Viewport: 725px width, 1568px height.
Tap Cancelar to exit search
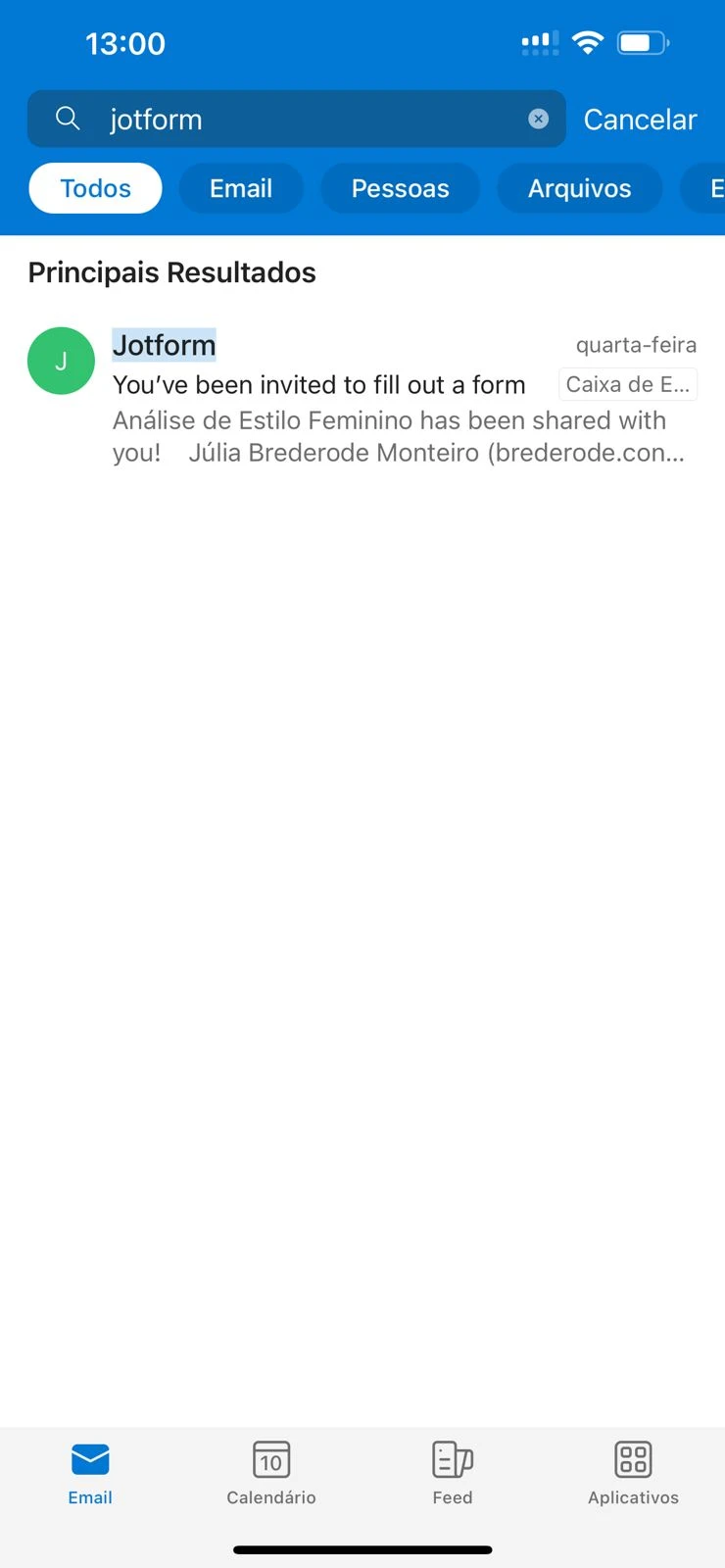pos(641,119)
